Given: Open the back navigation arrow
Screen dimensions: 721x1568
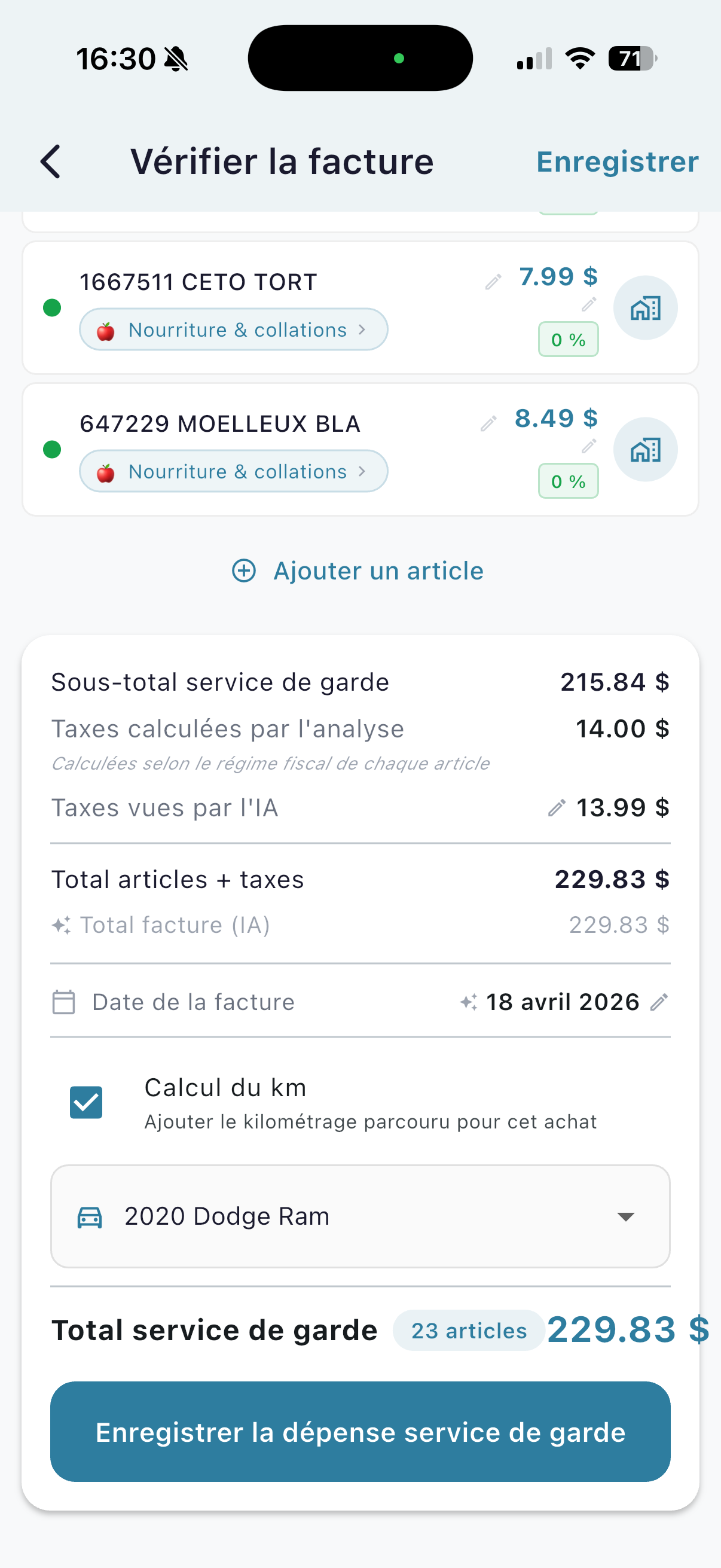Looking at the screenshot, I should pos(51,162).
